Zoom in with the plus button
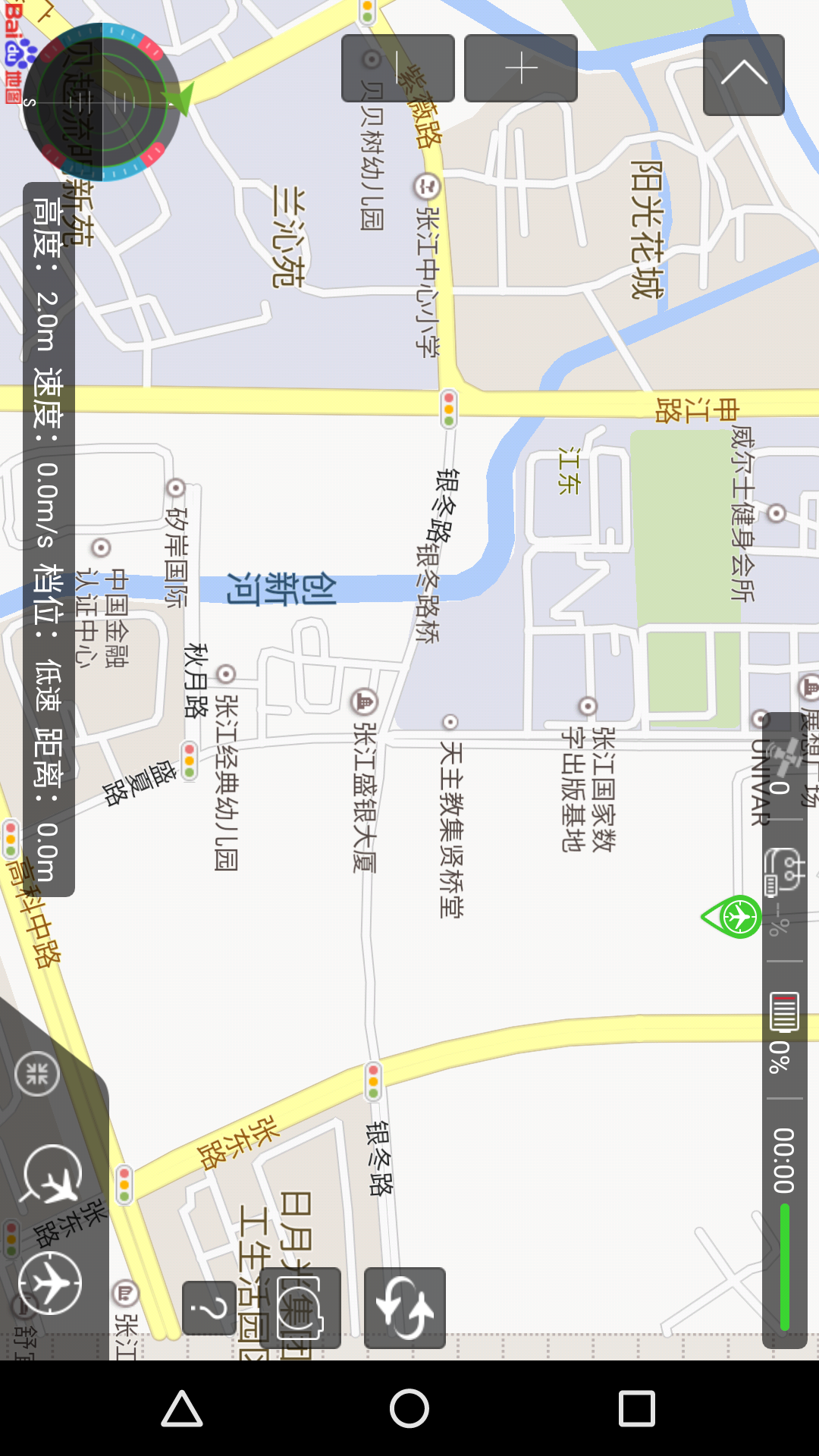Image resolution: width=819 pixels, height=1456 pixels. tap(521, 68)
